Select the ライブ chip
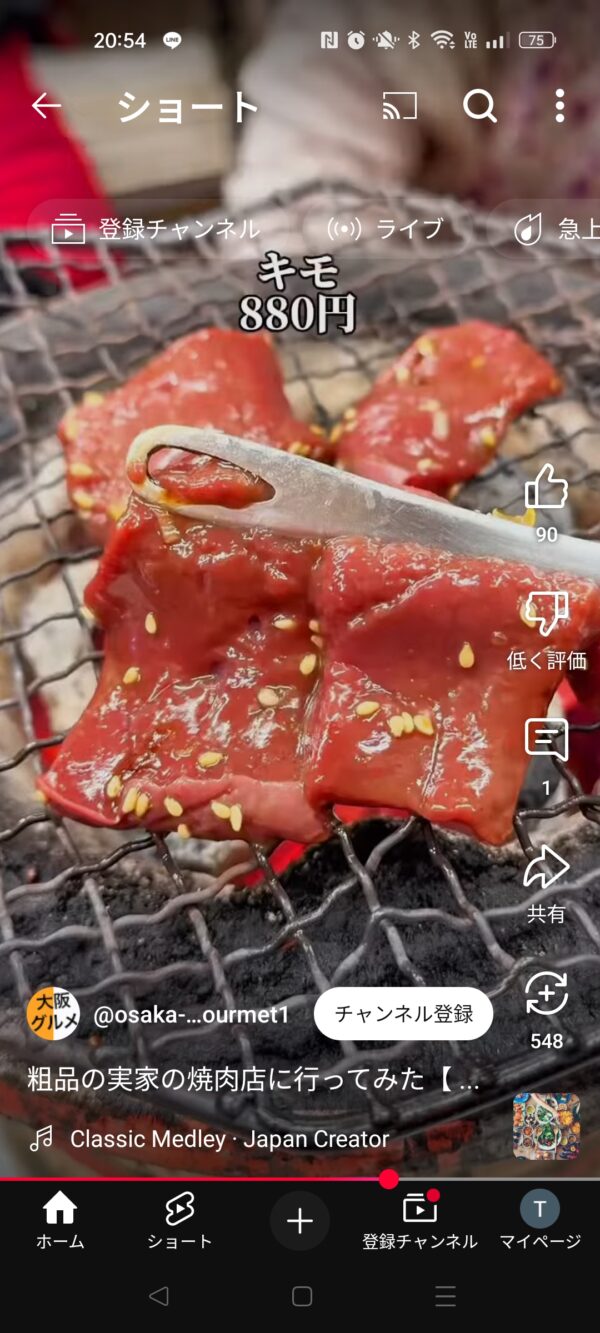Viewport: 600px width, 1333px height. (385, 229)
